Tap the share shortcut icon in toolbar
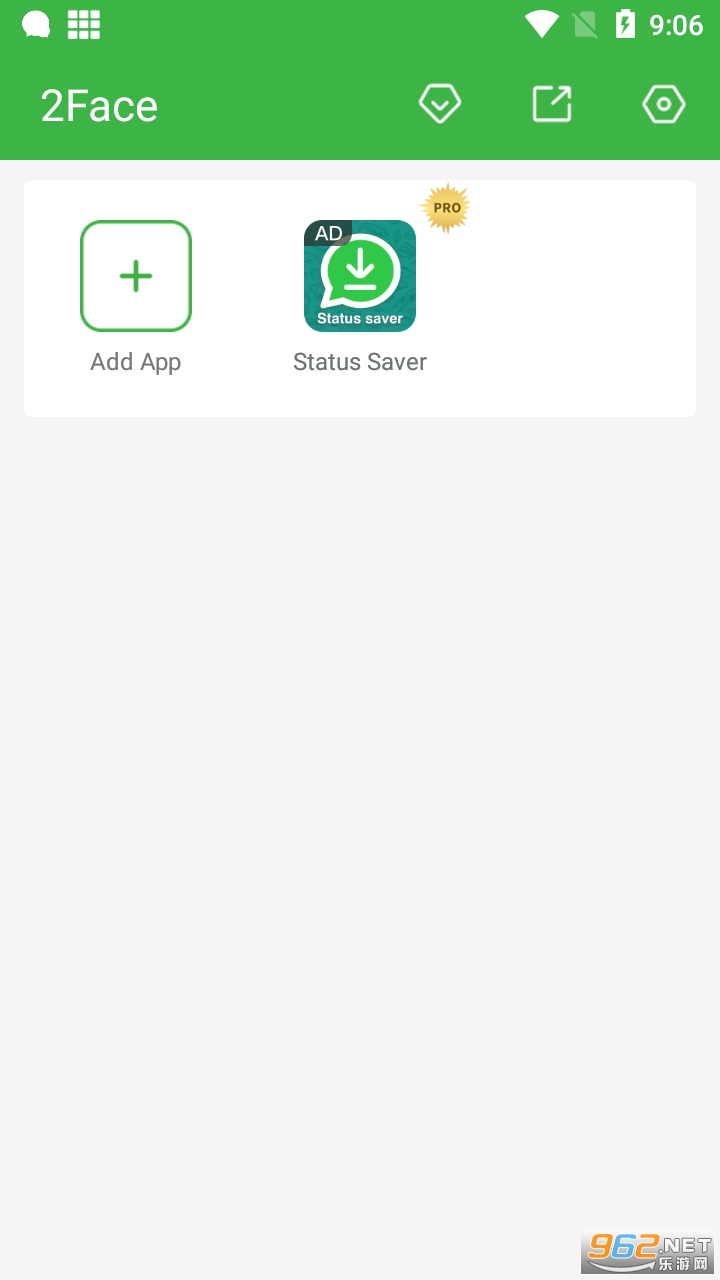Viewport: 720px width, 1280px height. 552,104
